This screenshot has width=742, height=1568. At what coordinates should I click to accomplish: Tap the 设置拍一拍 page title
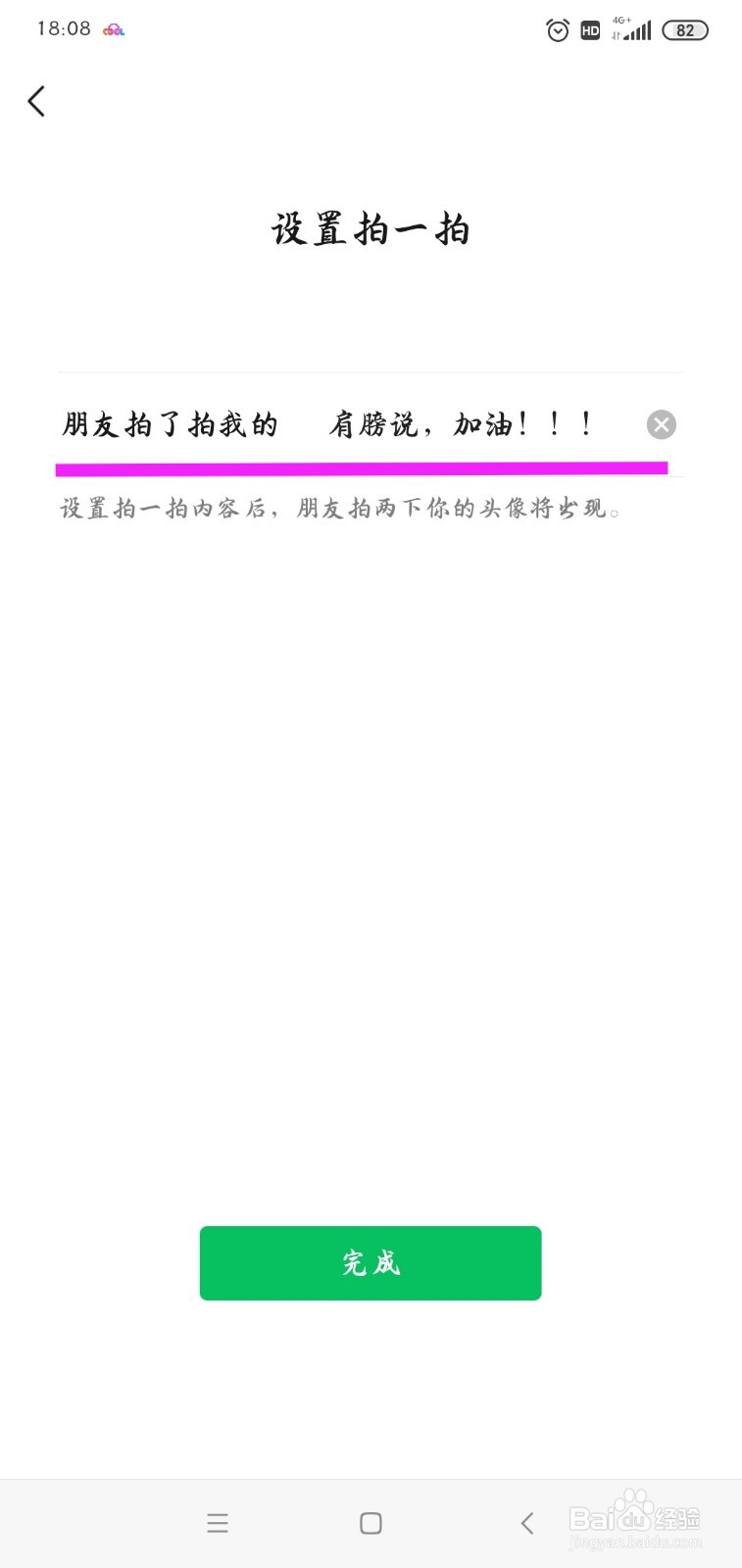click(371, 227)
